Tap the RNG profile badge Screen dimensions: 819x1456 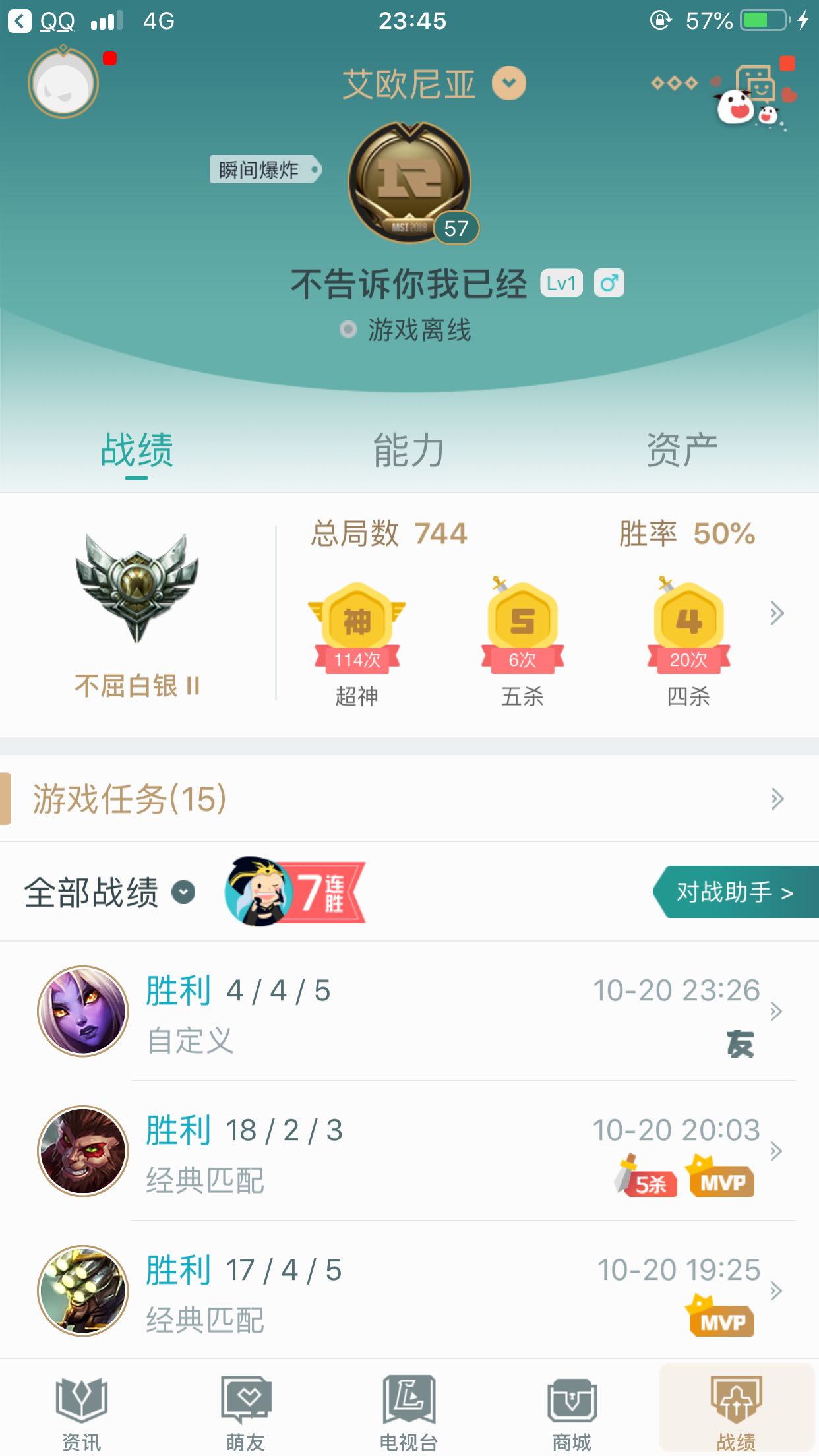point(409,183)
